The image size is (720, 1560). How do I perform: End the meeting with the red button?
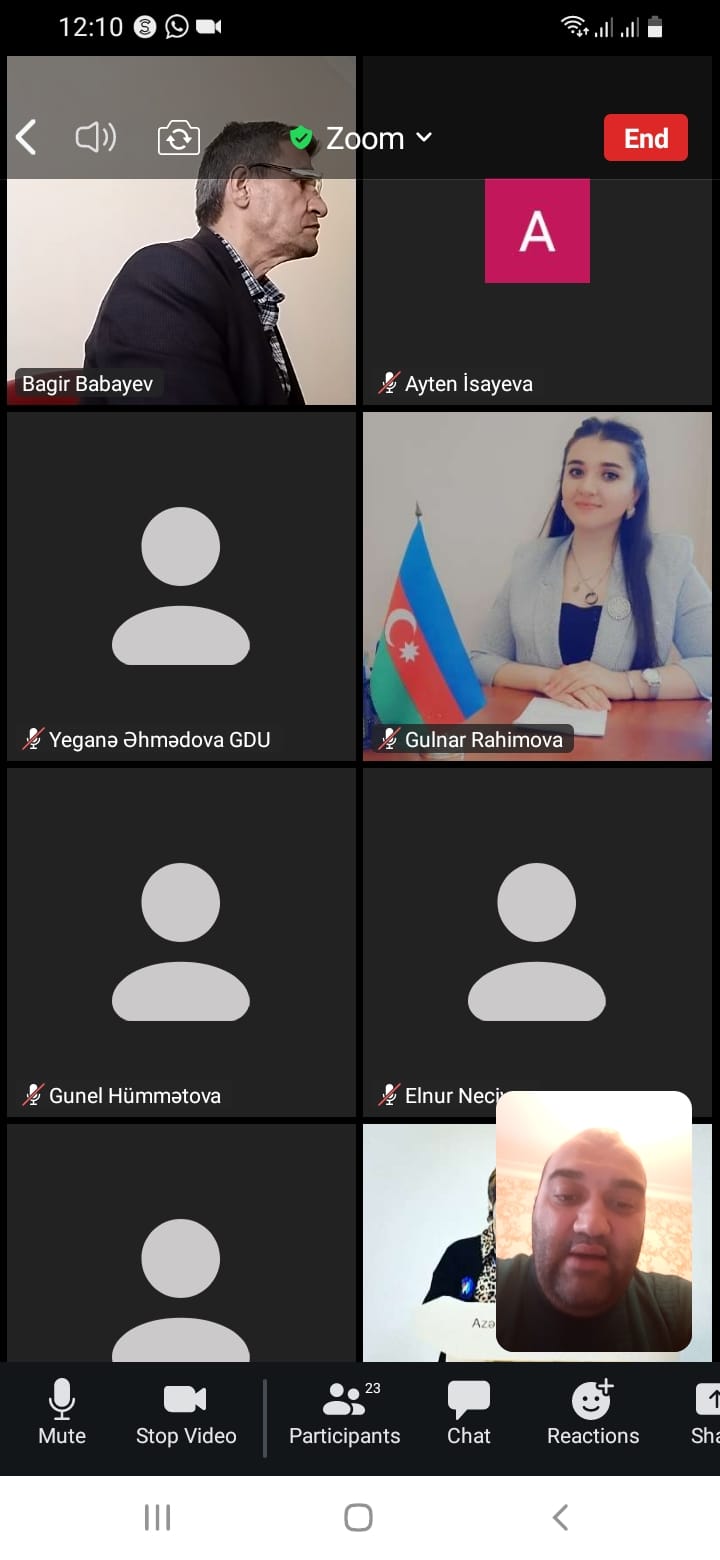coord(645,138)
